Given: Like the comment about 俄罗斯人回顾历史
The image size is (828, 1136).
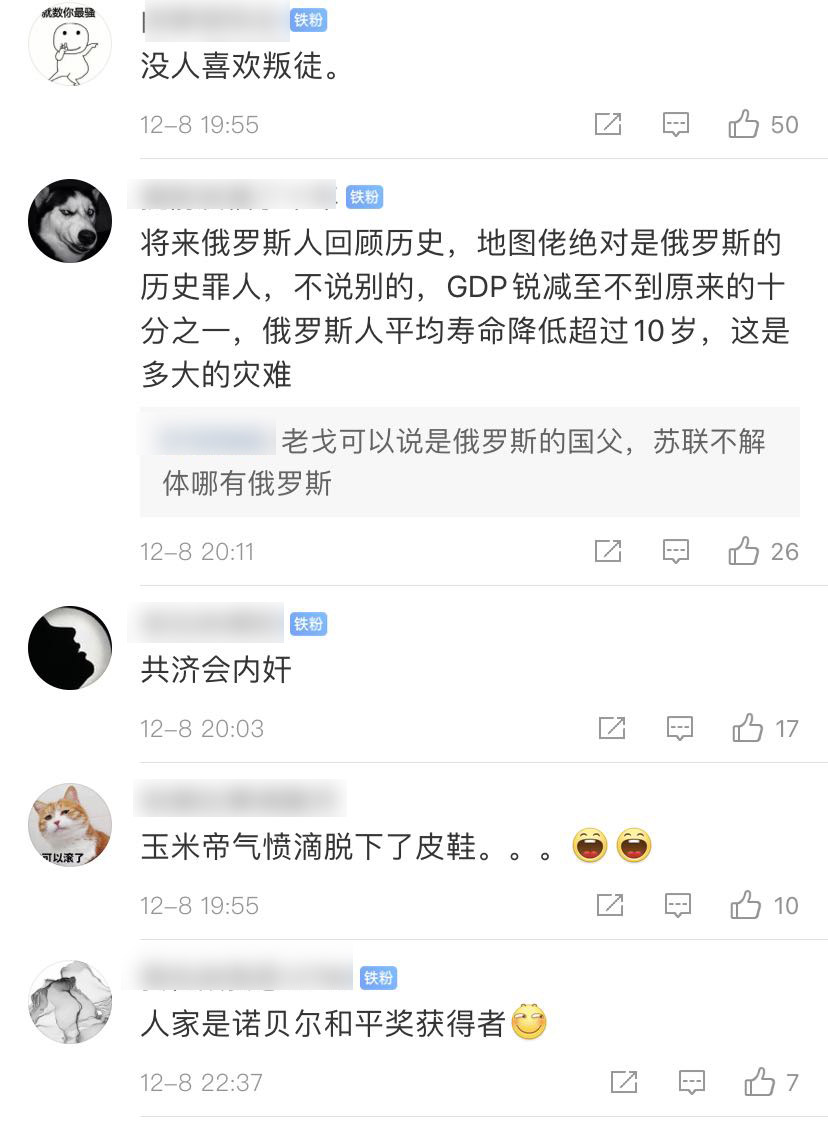Looking at the screenshot, I should click(745, 551).
